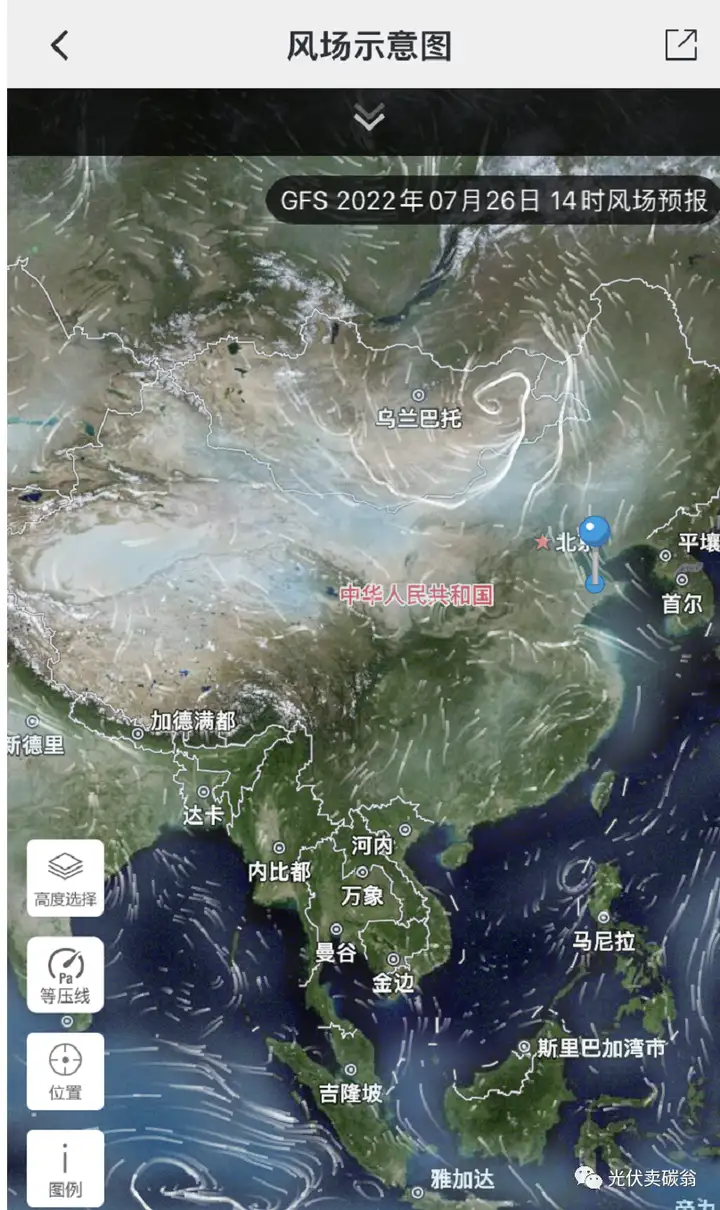The height and width of the screenshot is (1210, 720).
Task: Tap the blue location pin on the map
Action: pos(594,533)
